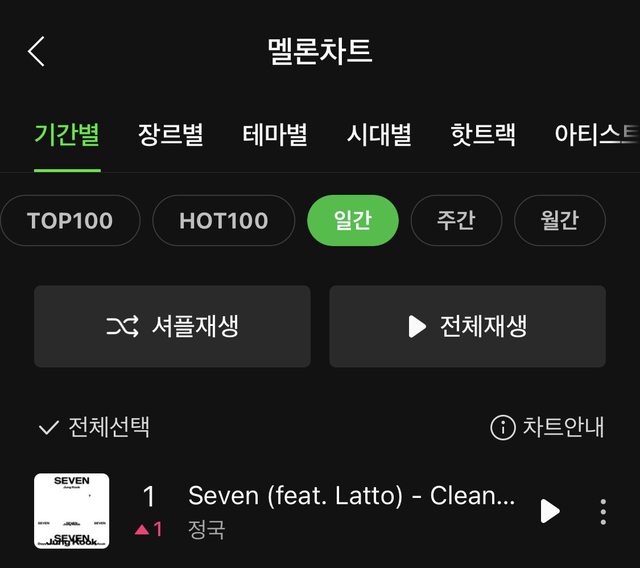
Task: Check 전체선택 to select all songs
Action: (x=93, y=427)
